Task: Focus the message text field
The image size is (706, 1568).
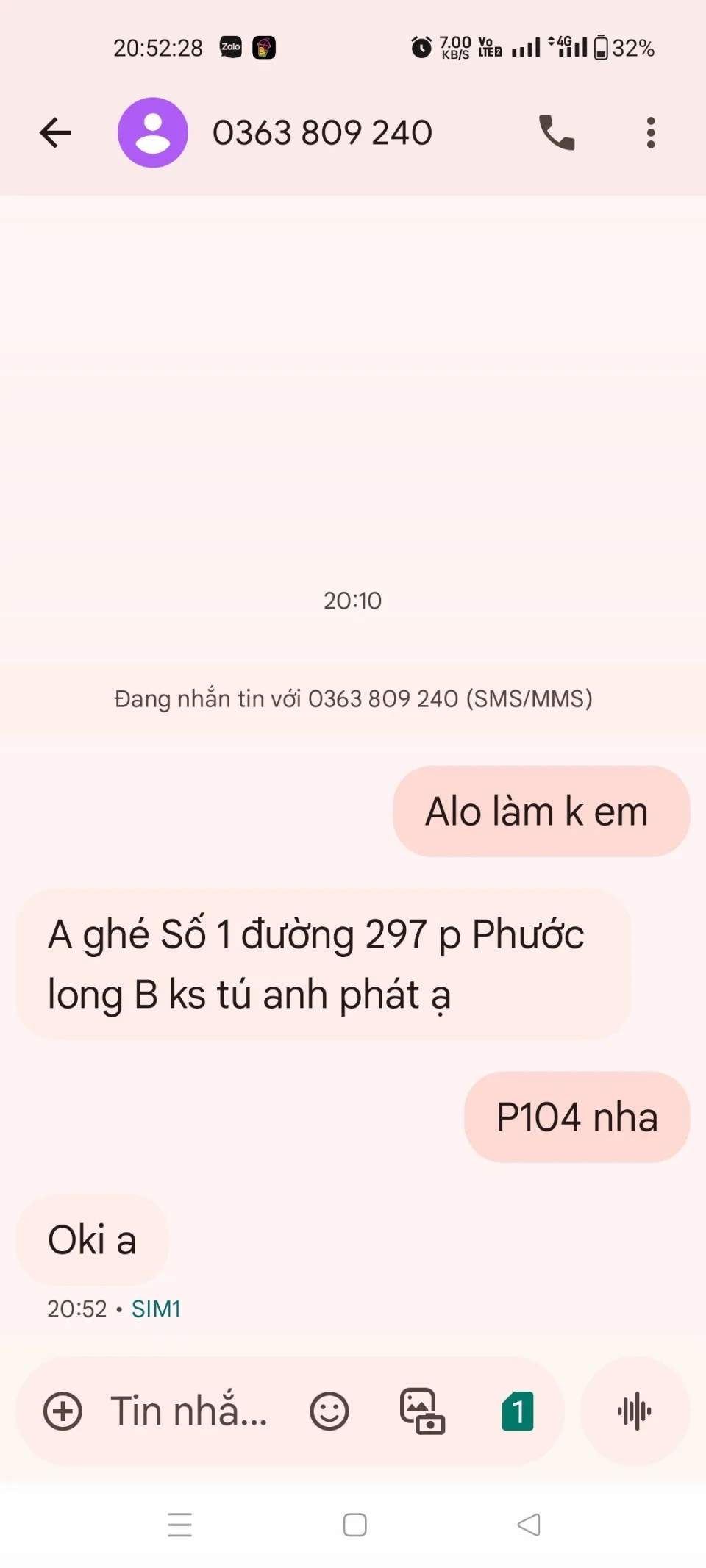Action: click(189, 1411)
